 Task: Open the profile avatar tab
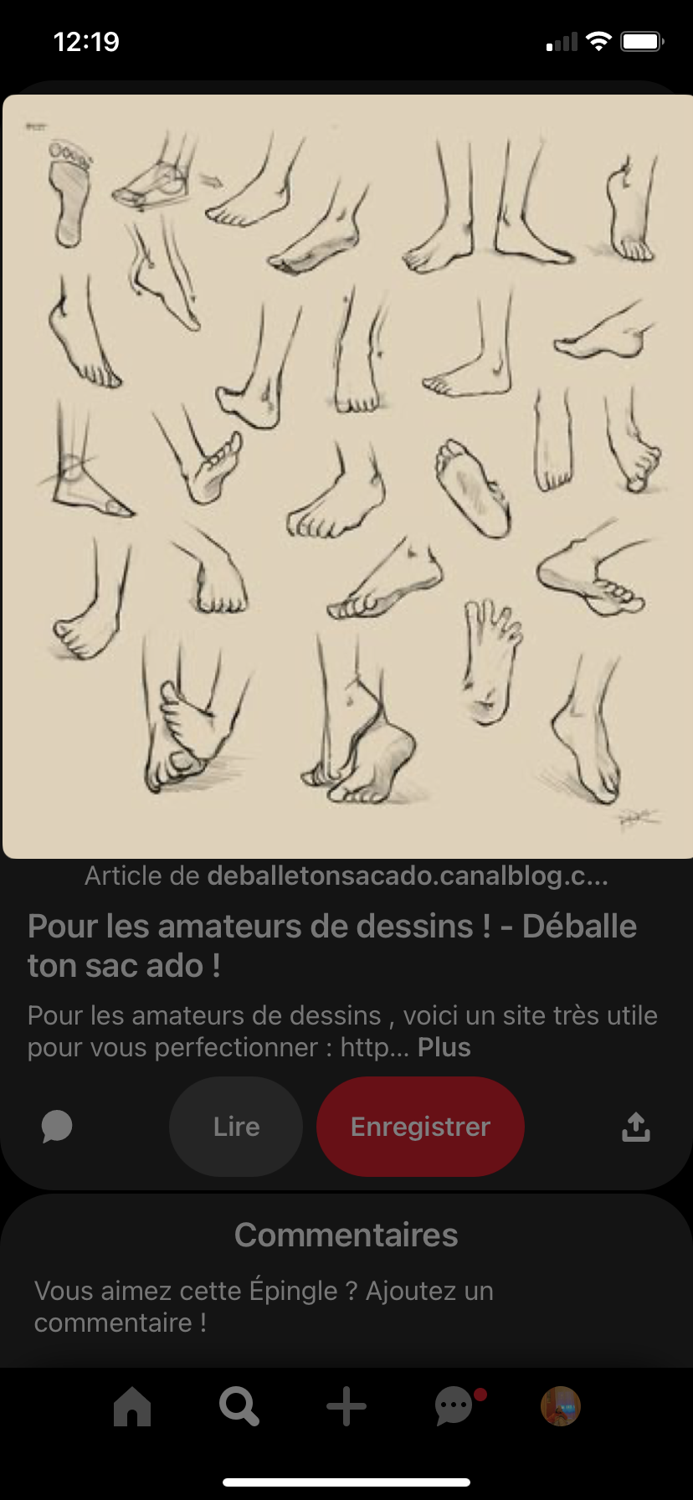tap(561, 1407)
